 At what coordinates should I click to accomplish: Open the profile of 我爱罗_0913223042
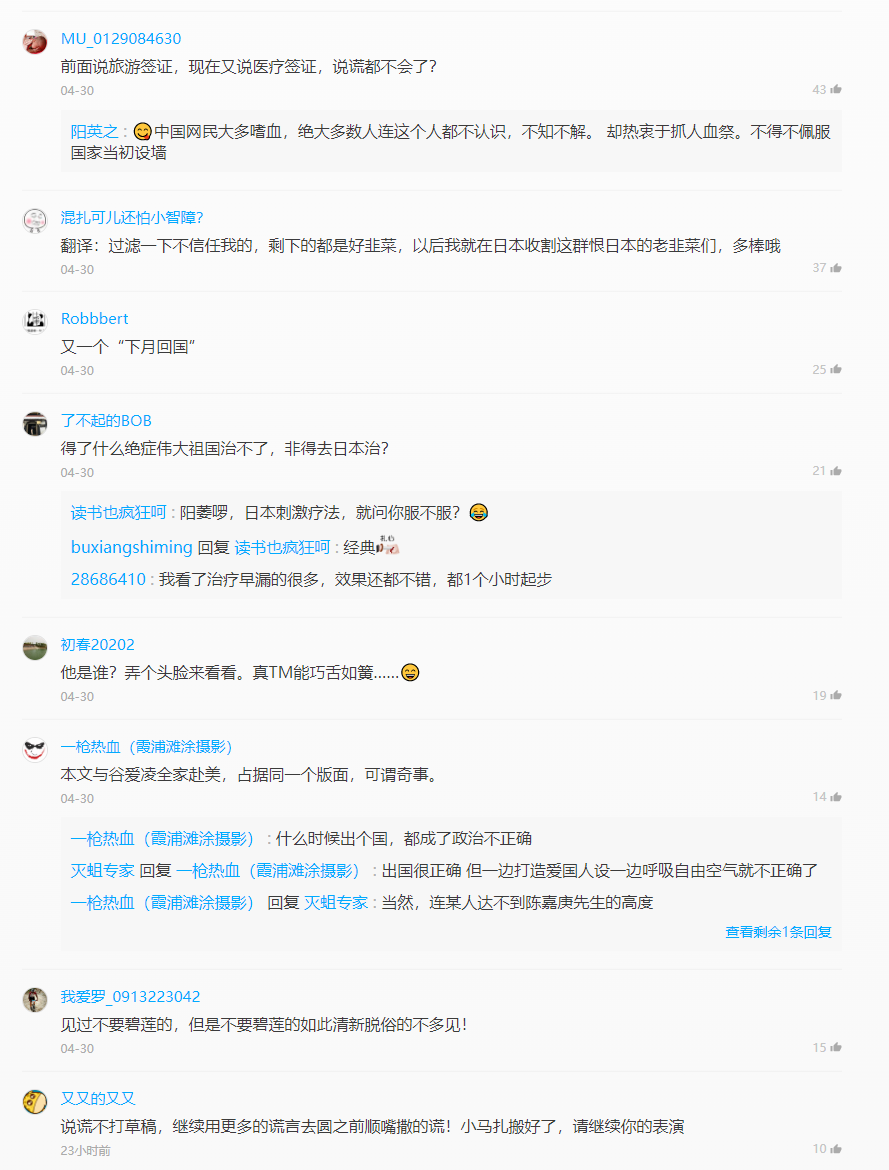131,997
